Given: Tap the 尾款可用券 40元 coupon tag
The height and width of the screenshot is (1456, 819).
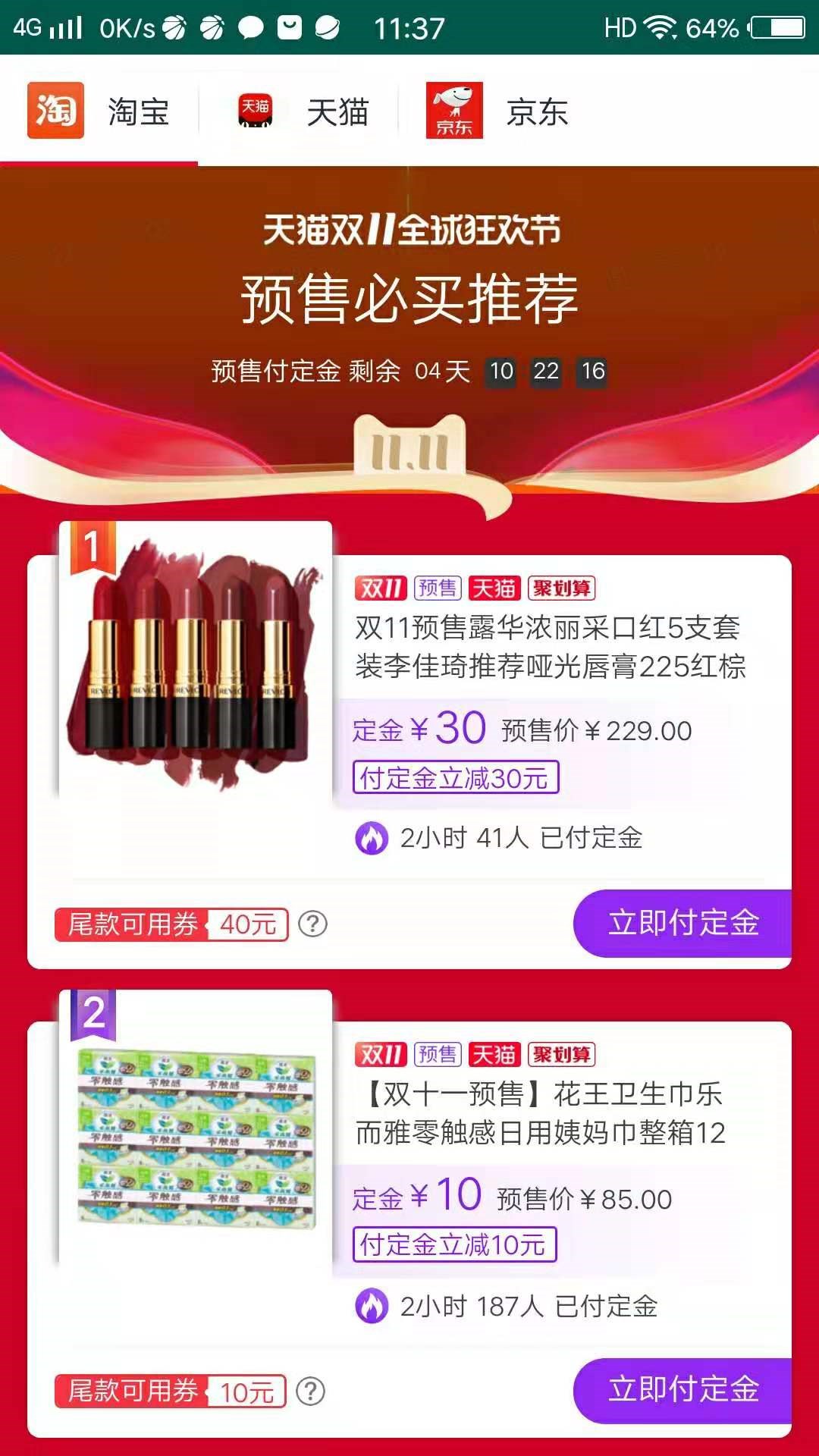Looking at the screenshot, I should (171, 924).
